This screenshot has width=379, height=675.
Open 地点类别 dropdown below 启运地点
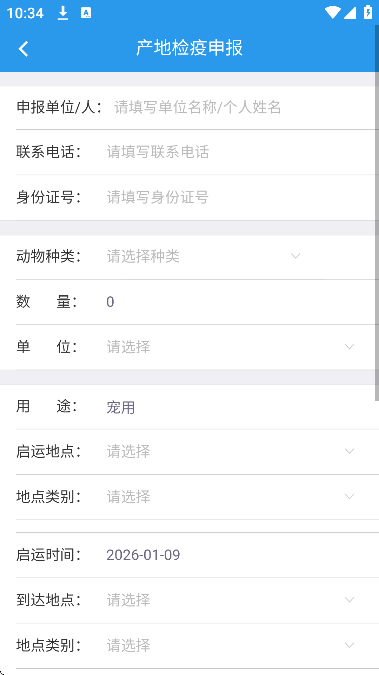point(231,497)
